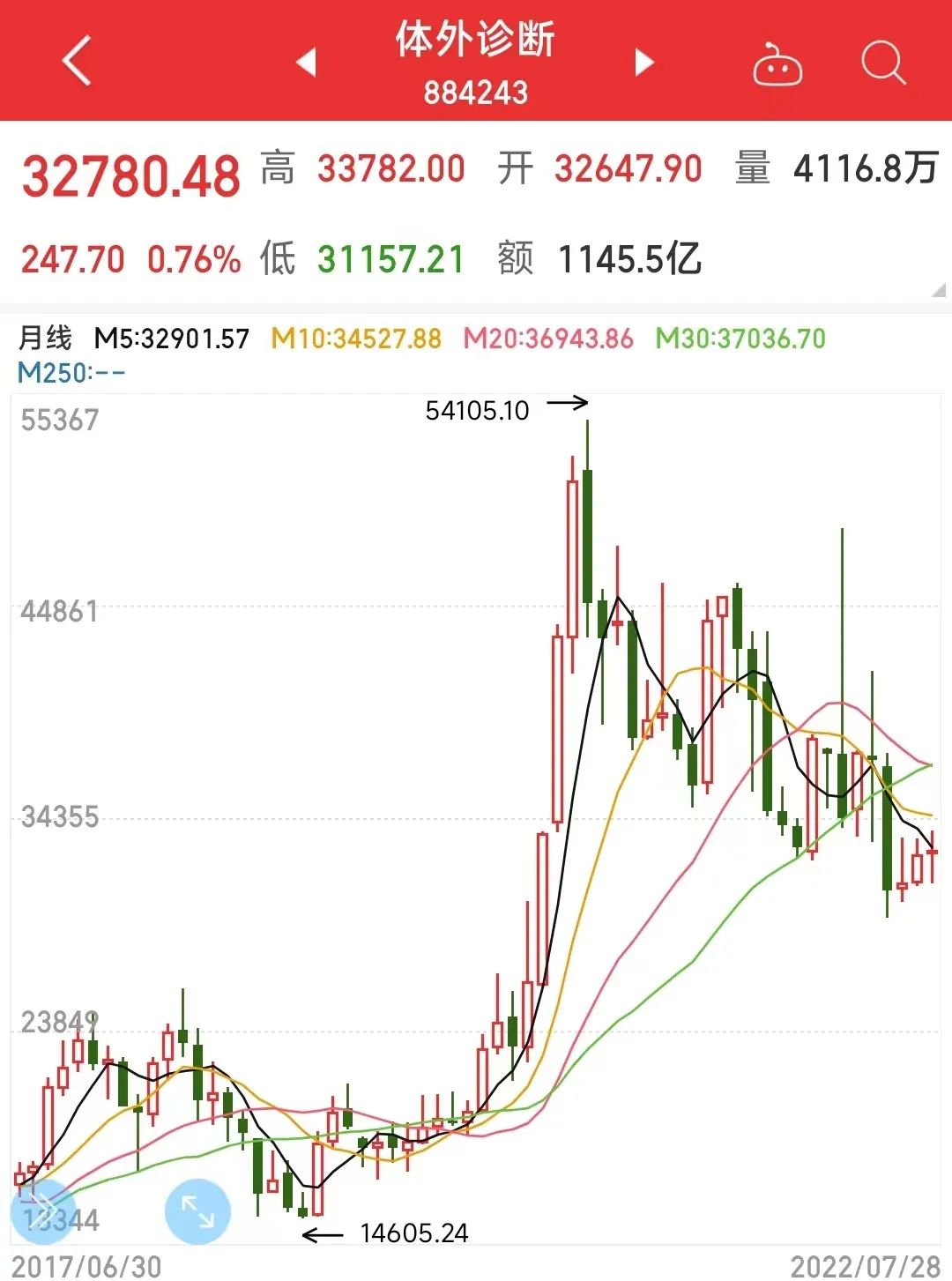Image resolution: width=952 pixels, height=1281 pixels.
Task: Go back from the 体外诊断 chart
Action: click(78, 61)
